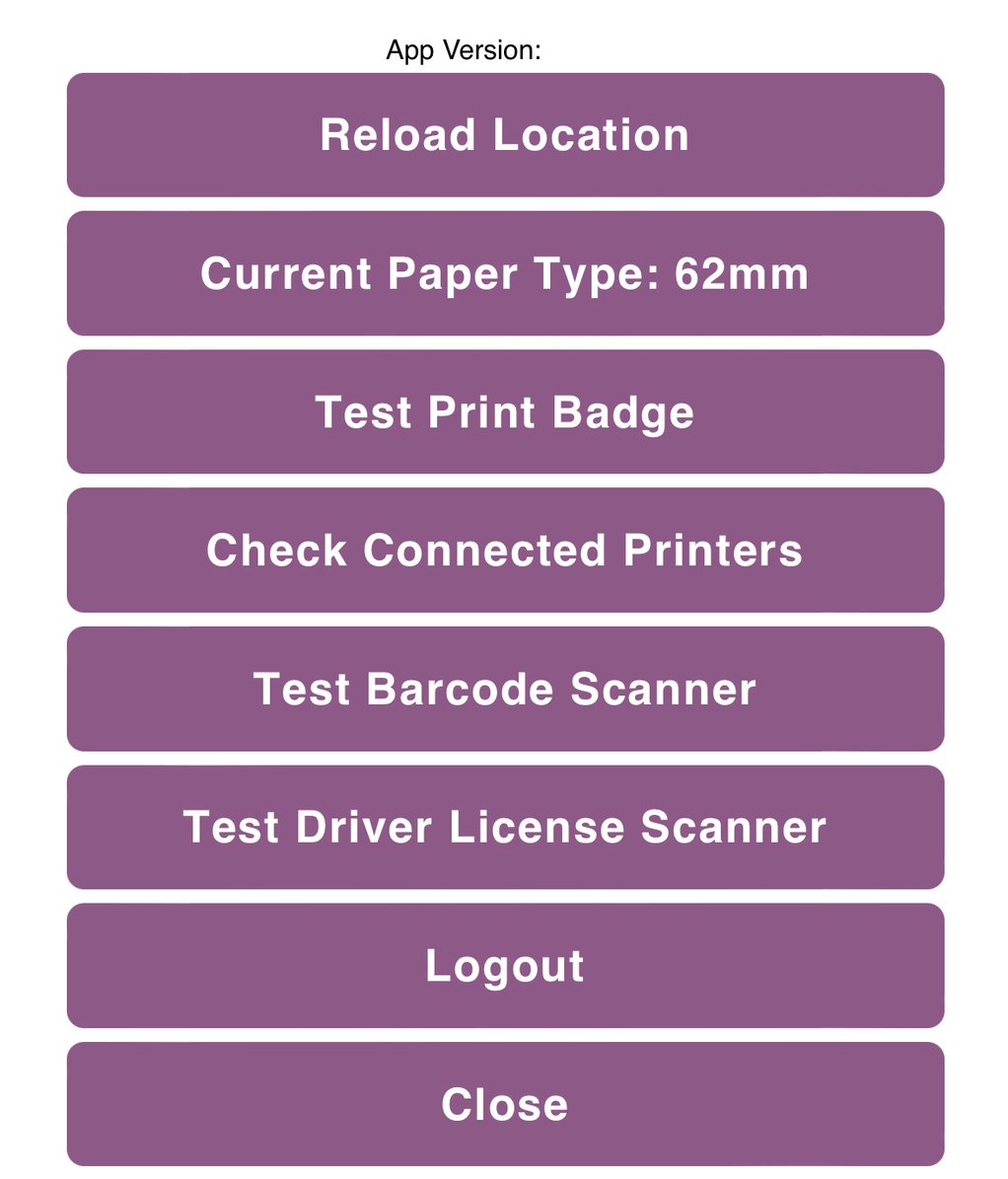Start driver license scanner test
Screen dimensions: 1008x1179
(x=504, y=827)
